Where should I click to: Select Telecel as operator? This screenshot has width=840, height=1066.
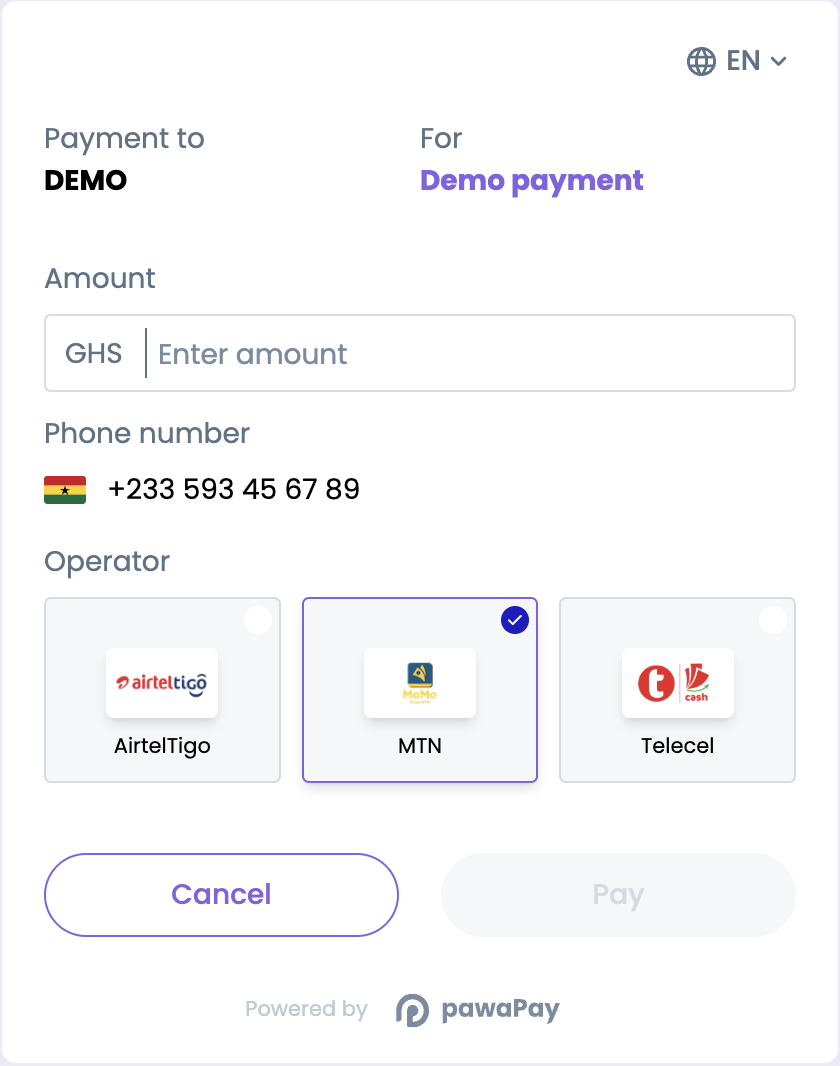tap(677, 690)
